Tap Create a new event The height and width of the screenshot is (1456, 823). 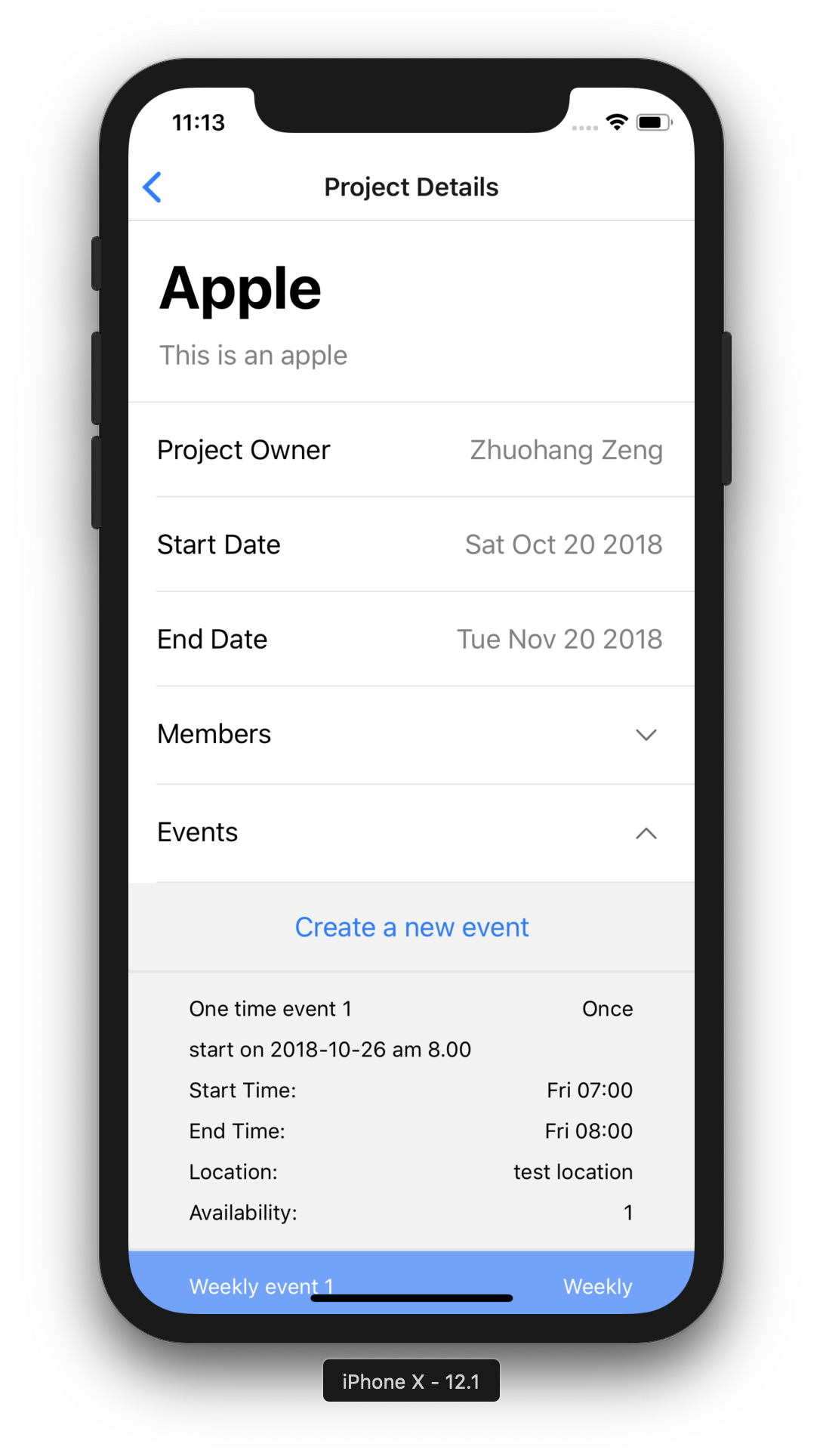pos(411,927)
